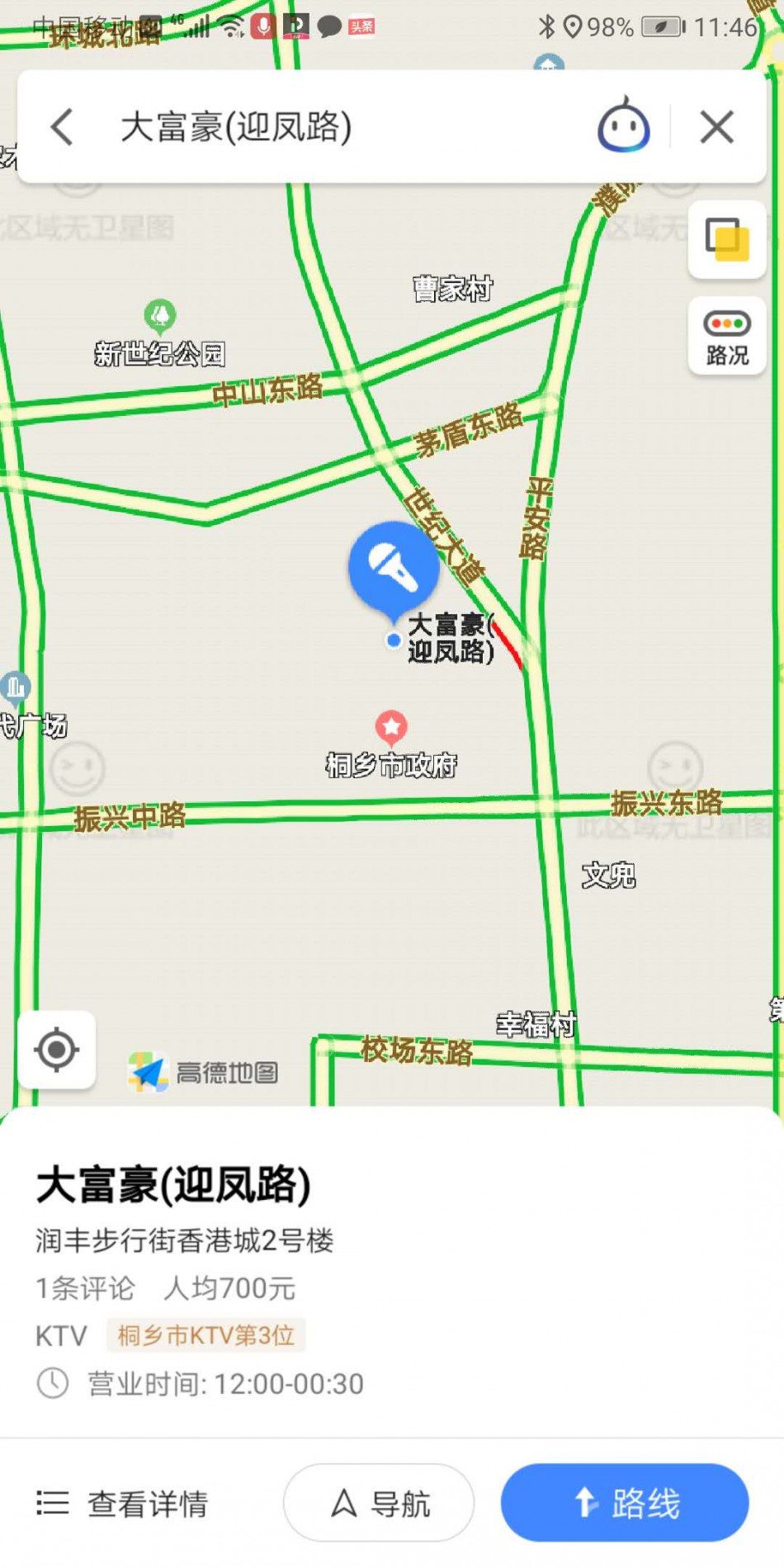784x1568 pixels.
Task: Open 查看详情 for this place
Action: [x=122, y=1504]
